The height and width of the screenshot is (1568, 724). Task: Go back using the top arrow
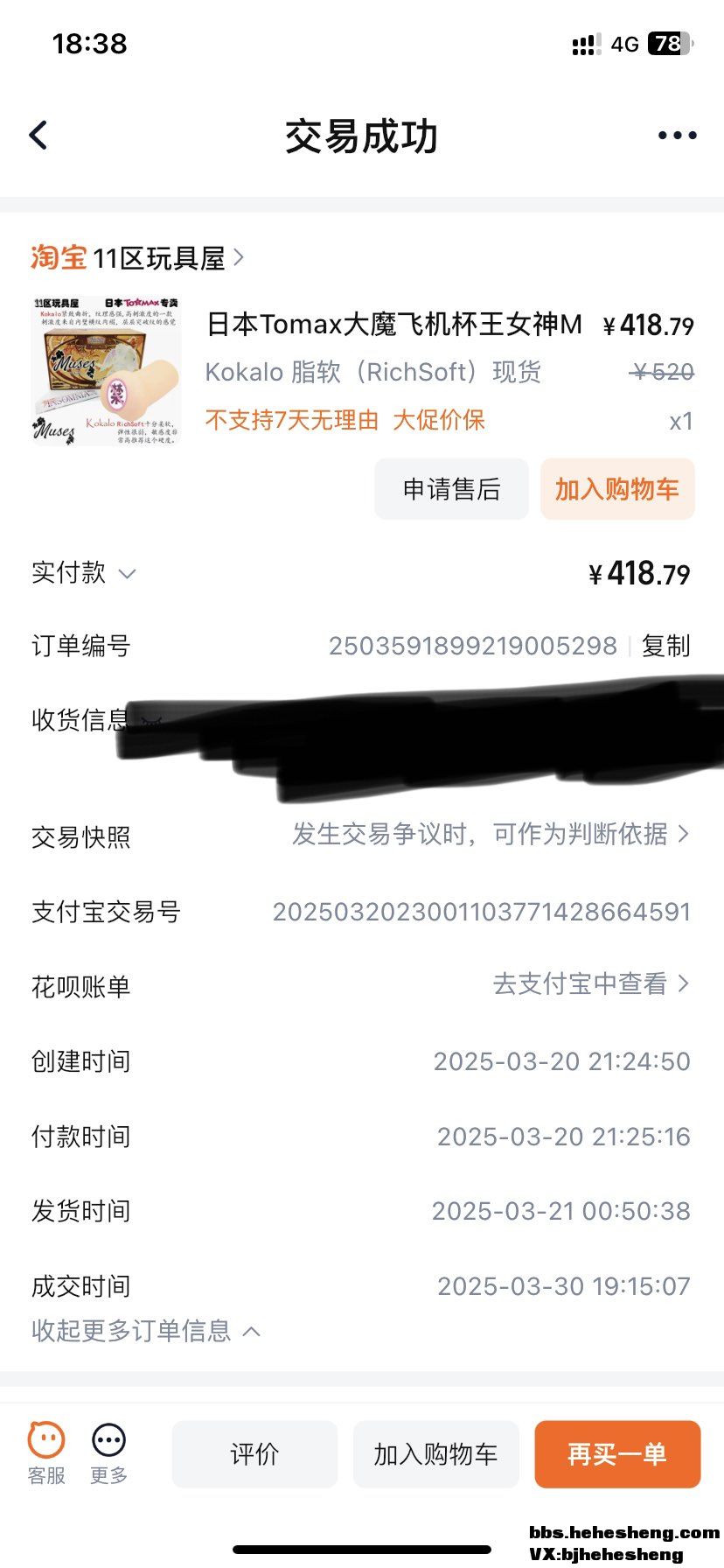click(x=38, y=136)
